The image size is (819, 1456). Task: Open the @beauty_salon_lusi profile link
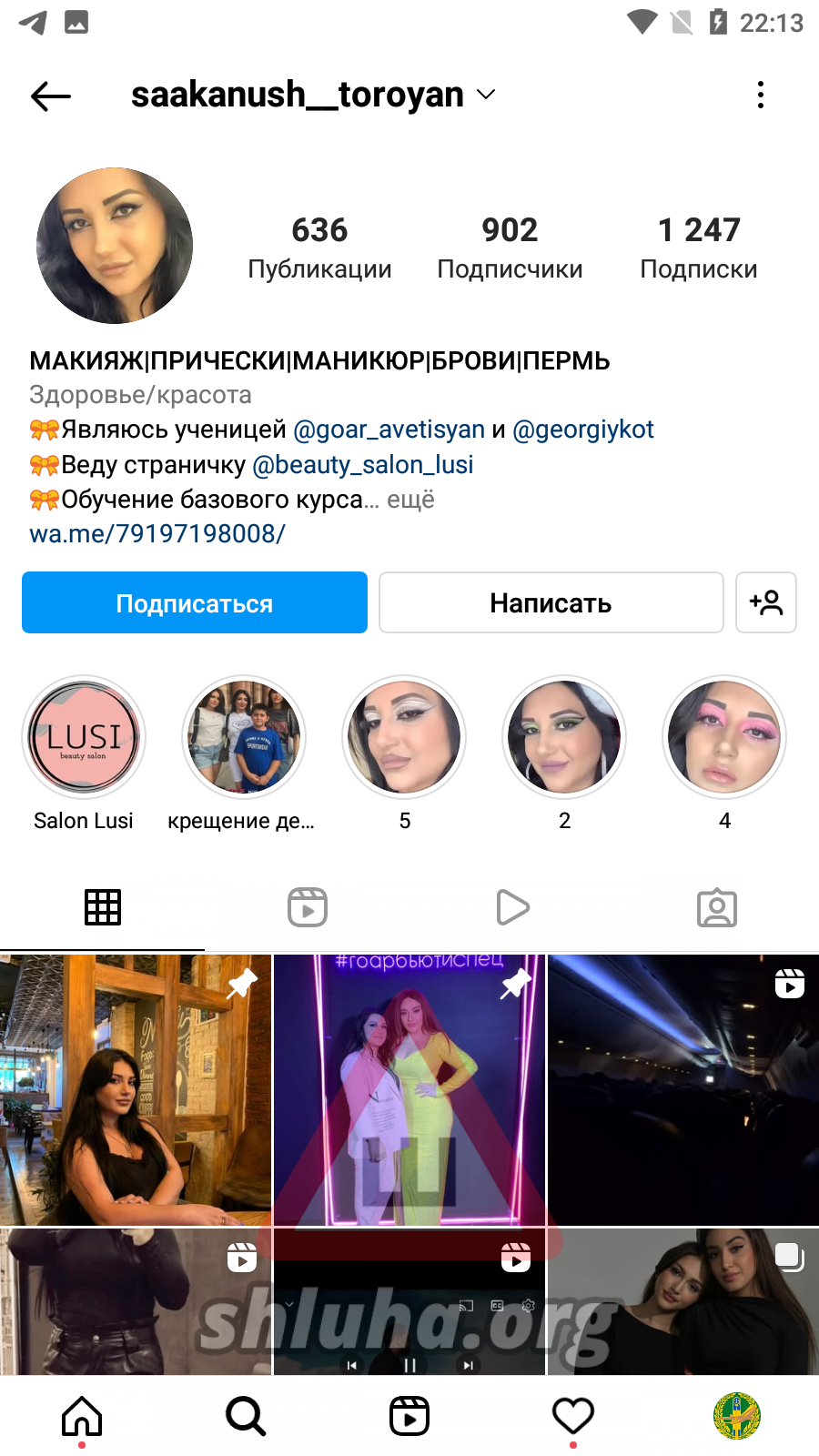(363, 465)
